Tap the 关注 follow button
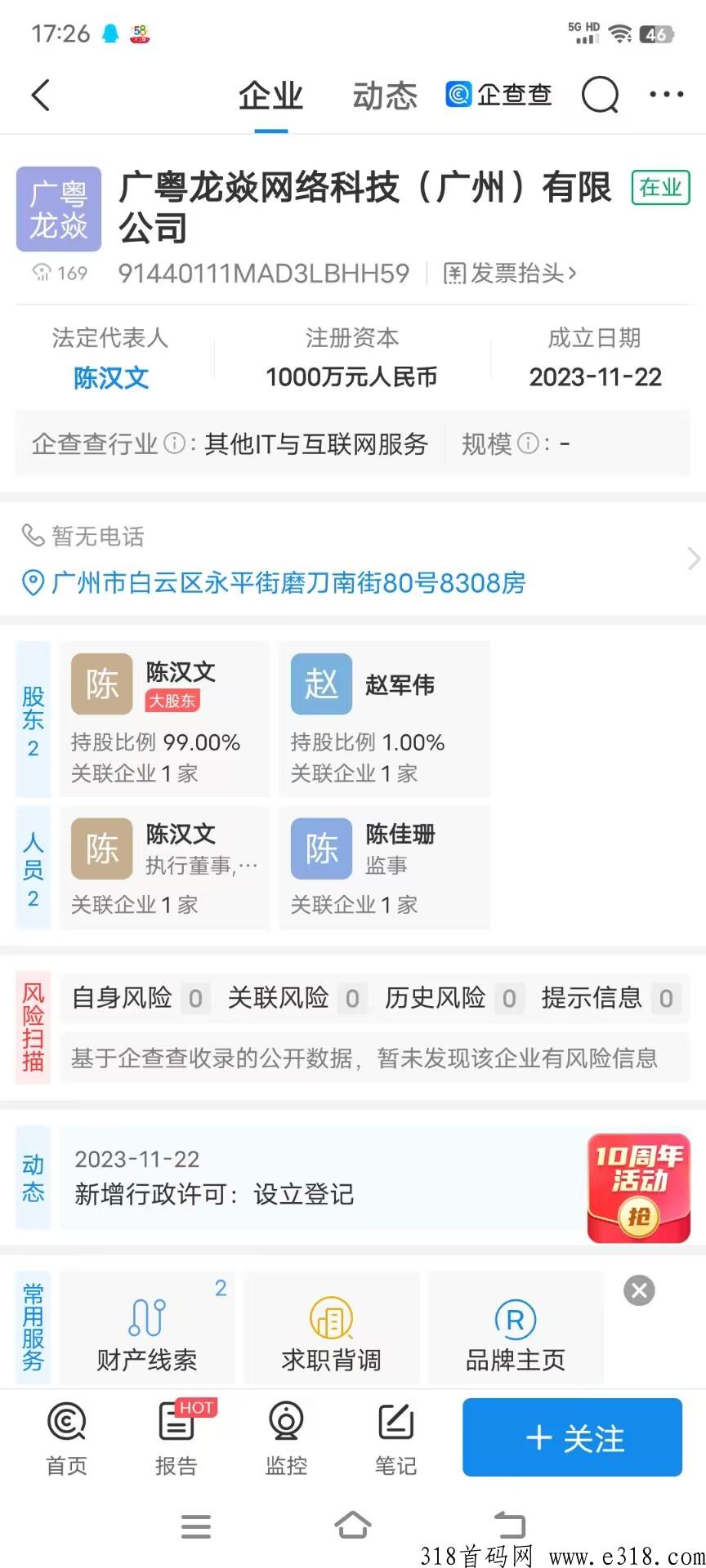 (572, 1437)
